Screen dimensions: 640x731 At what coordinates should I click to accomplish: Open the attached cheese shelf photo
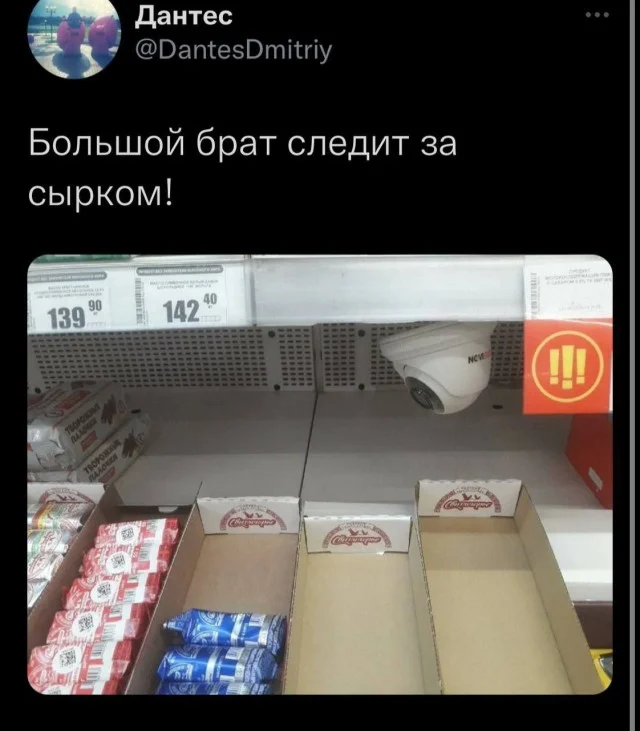point(319,475)
